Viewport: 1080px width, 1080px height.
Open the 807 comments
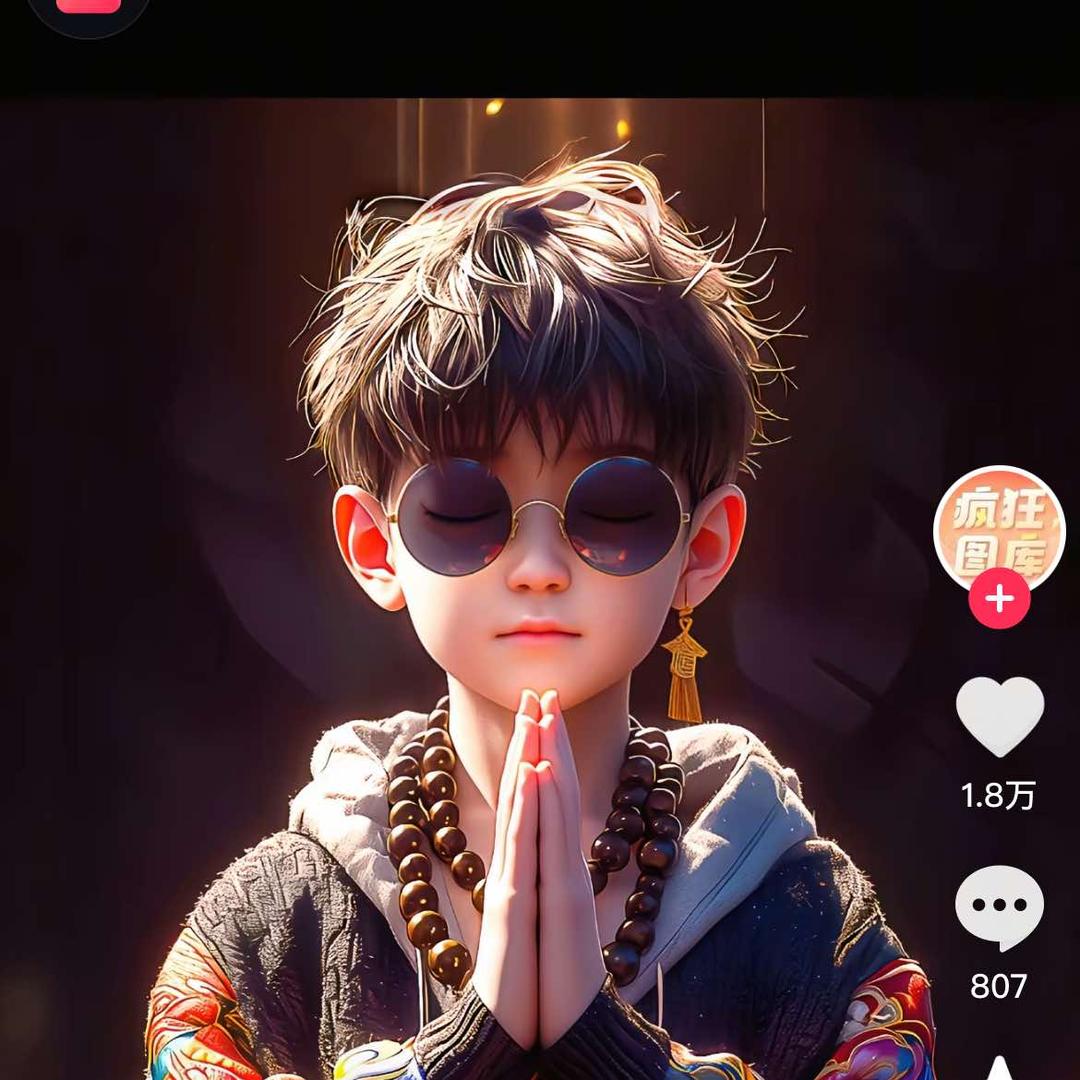click(x=999, y=908)
